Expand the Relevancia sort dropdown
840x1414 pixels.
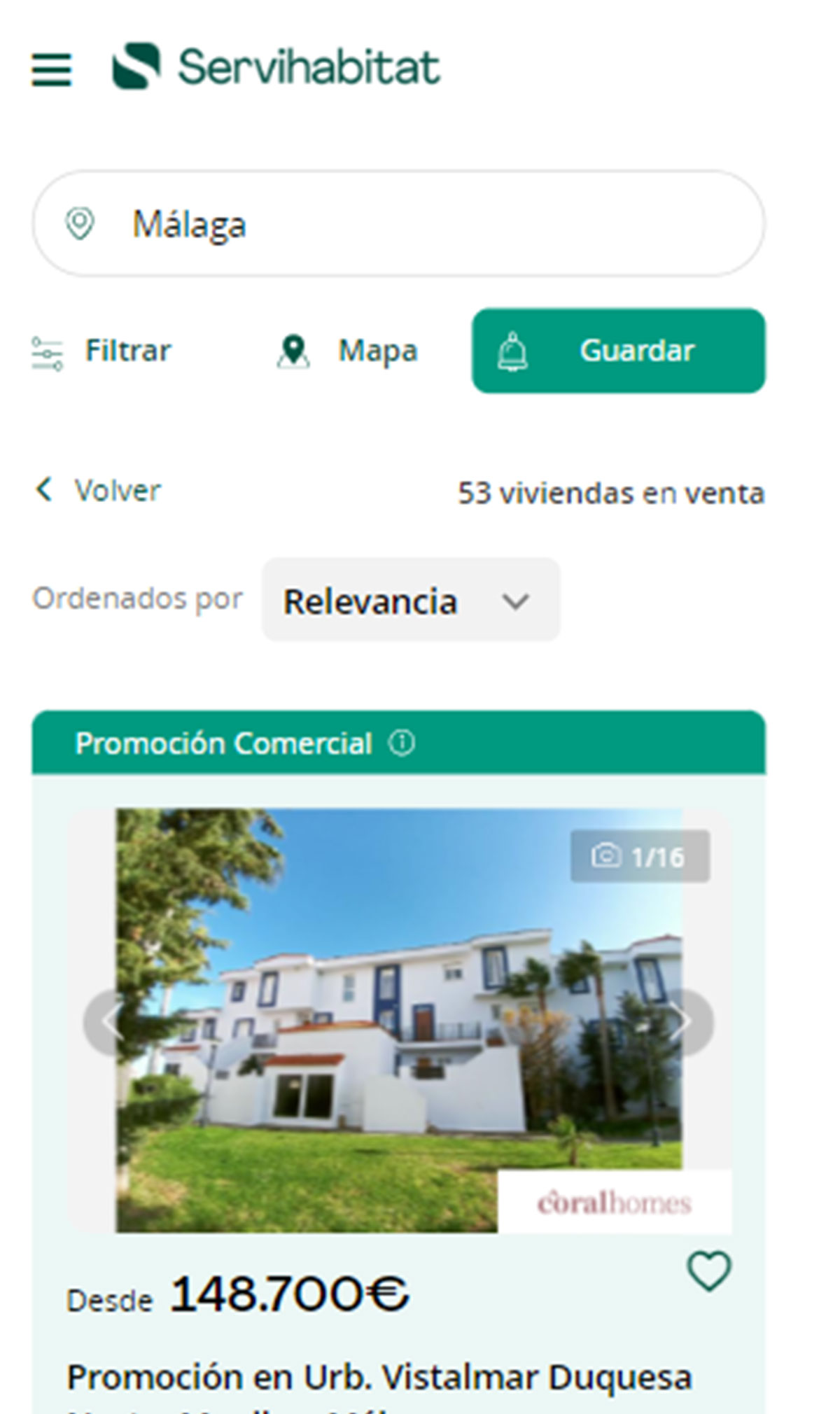pyautogui.click(x=410, y=601)
